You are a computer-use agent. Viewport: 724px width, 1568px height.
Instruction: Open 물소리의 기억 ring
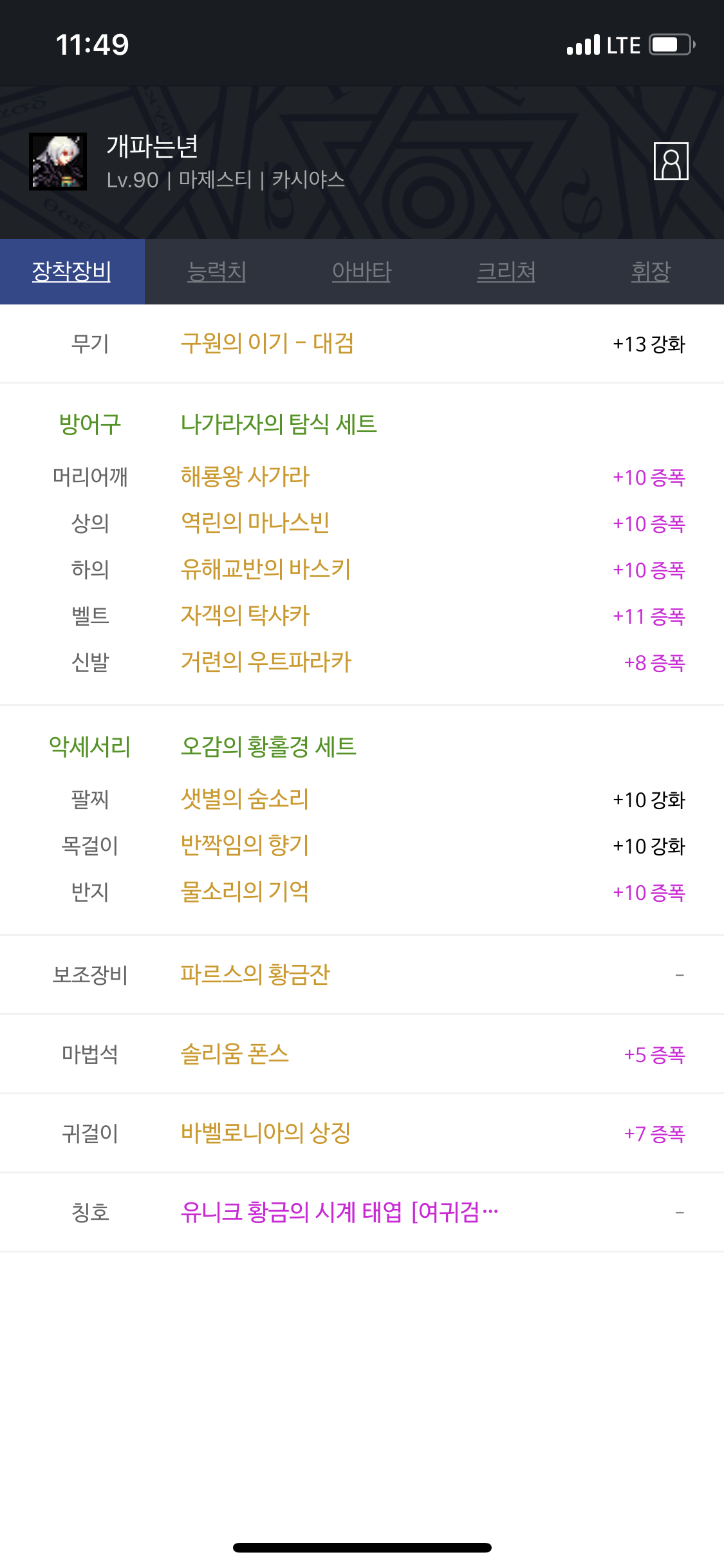[x=245, y=892]
